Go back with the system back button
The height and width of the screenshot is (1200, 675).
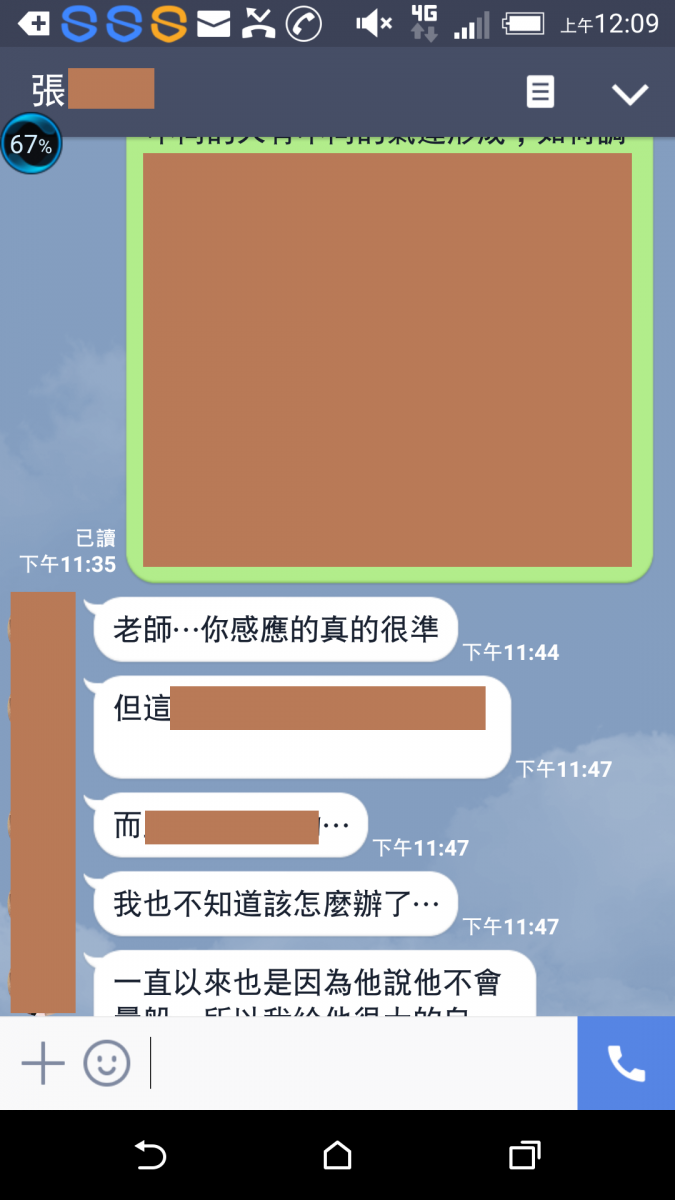tap(150, 1156)
